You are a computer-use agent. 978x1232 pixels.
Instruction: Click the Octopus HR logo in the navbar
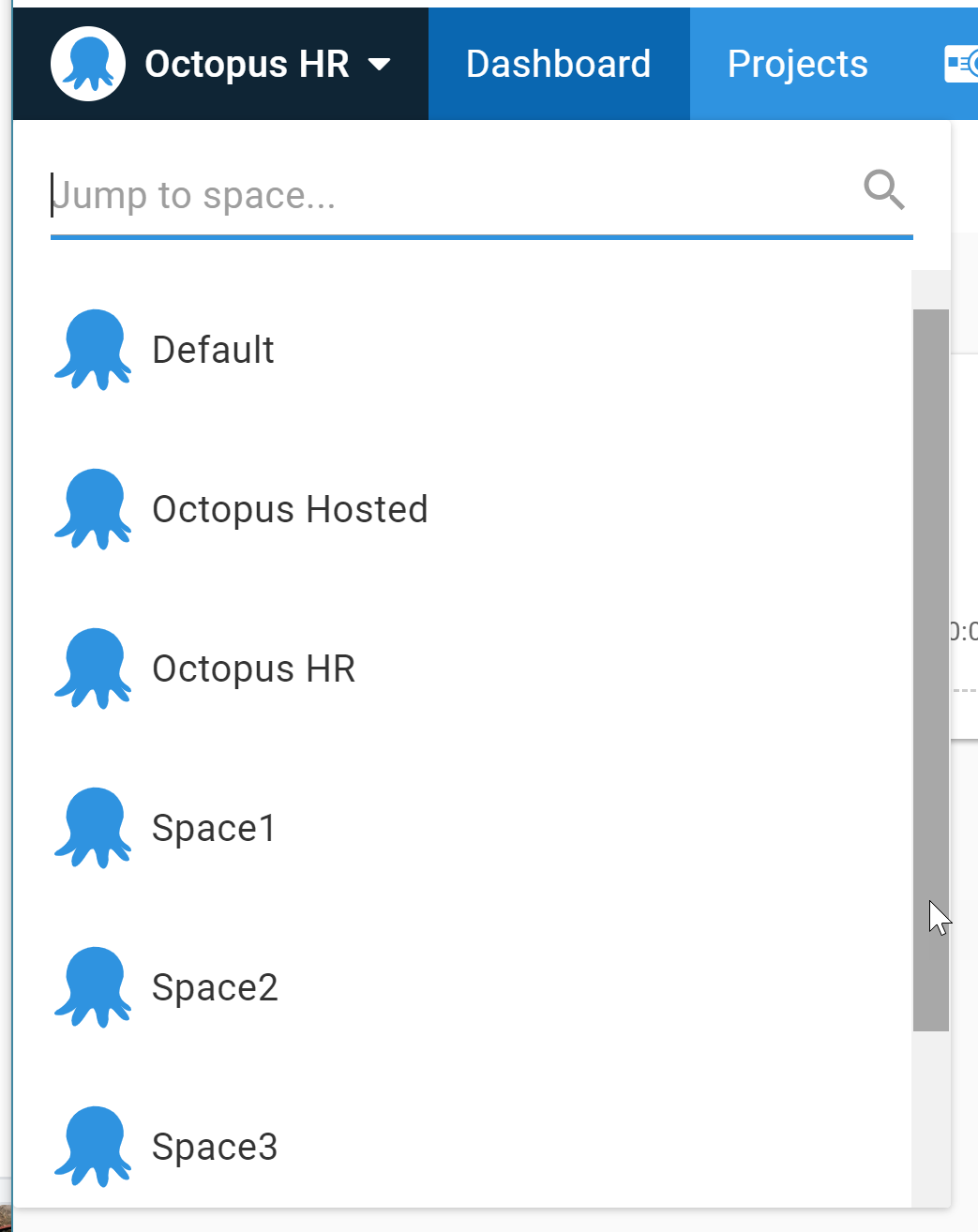pos(87,63)
